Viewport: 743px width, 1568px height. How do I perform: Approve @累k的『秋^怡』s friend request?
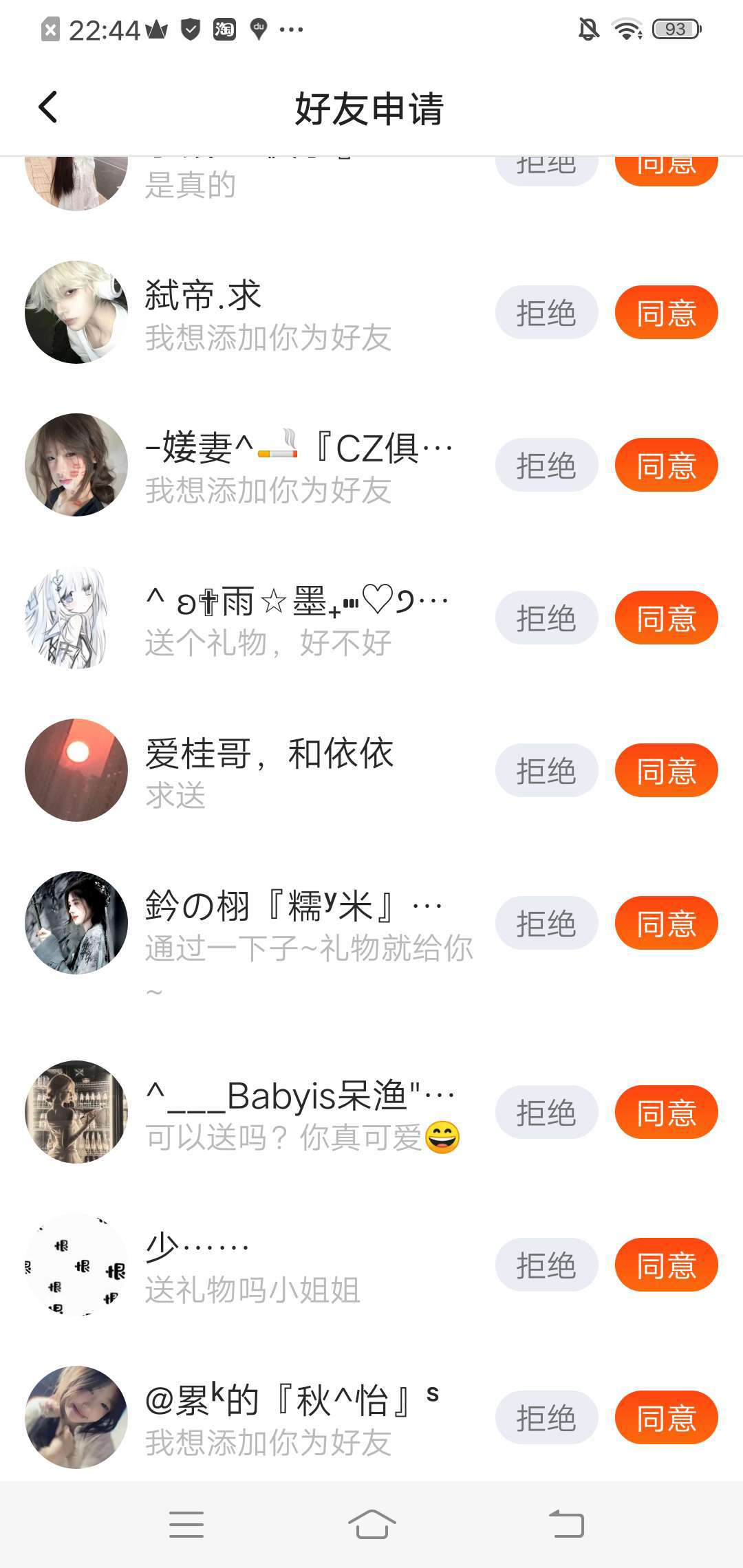(x=666, y=1418)
